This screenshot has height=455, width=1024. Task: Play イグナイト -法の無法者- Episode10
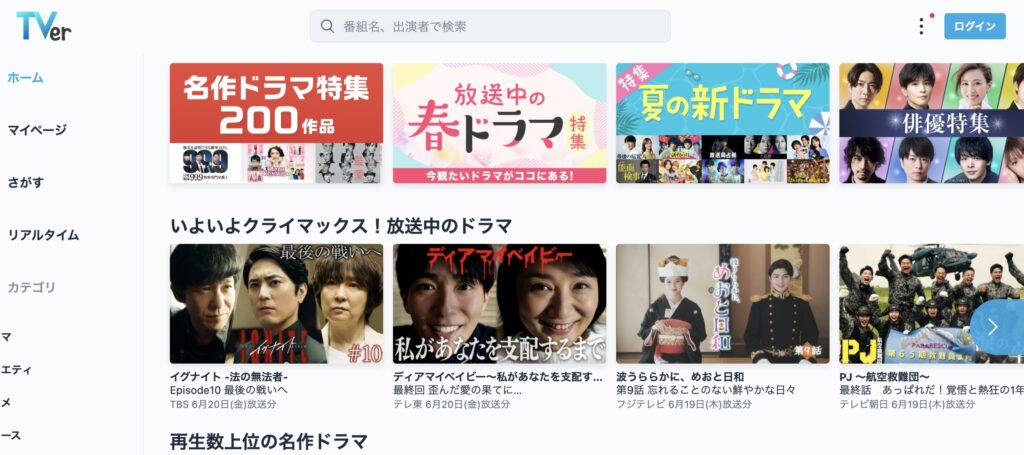click(x=276, y=304)
